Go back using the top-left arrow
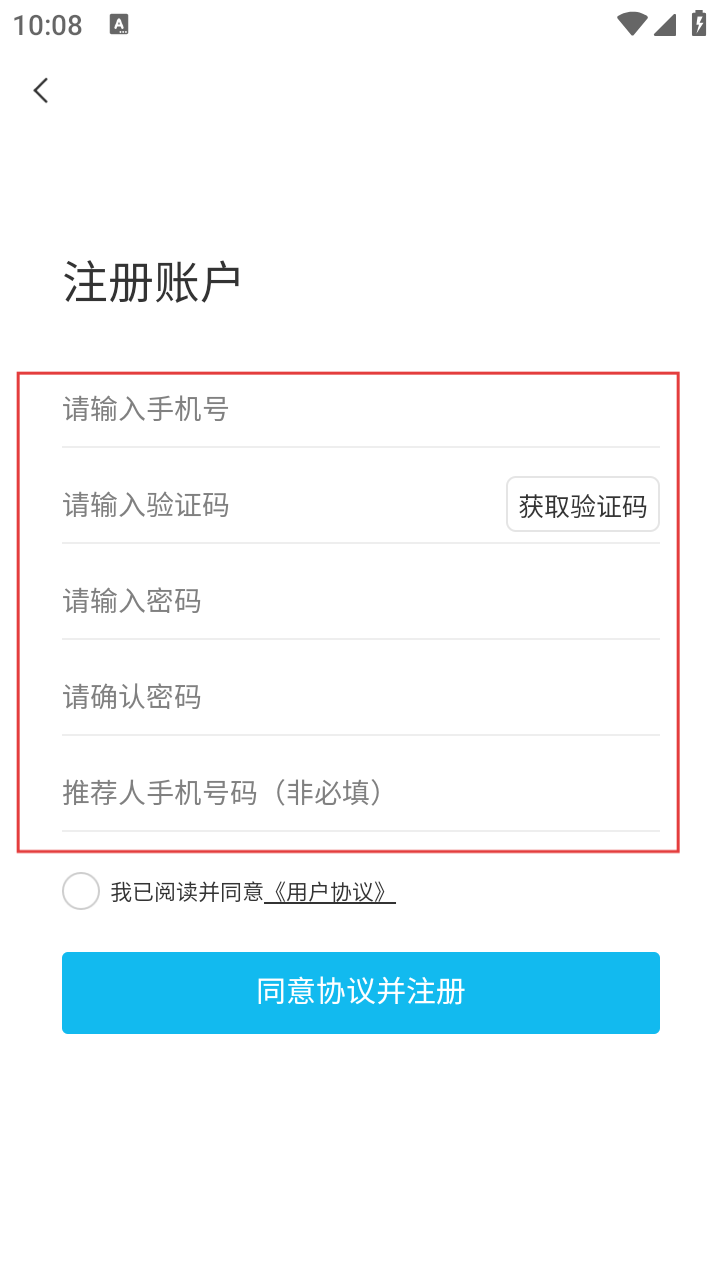The image size is (720, 1280). [x=41, y=90]
